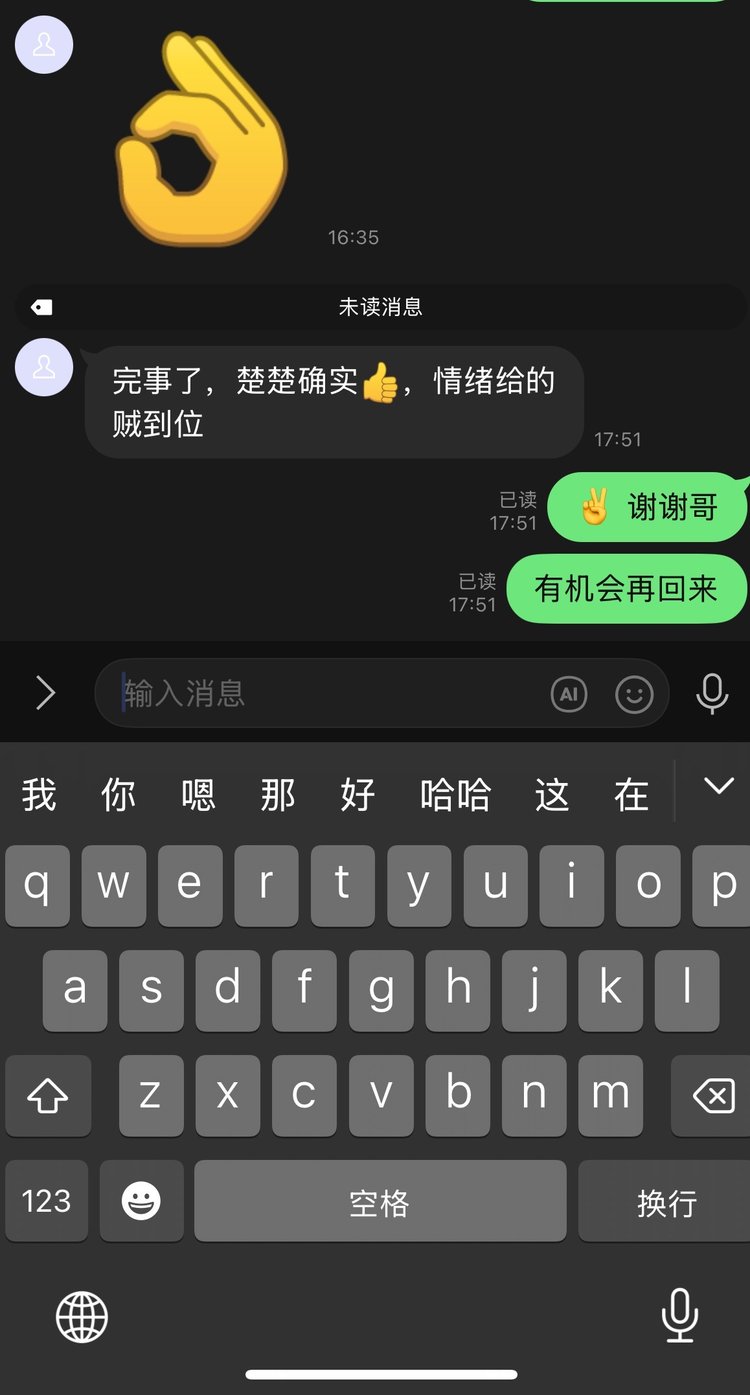750x1395 pixels.
Task: Tap the voice message microphone icon
Action: point(712,693)
